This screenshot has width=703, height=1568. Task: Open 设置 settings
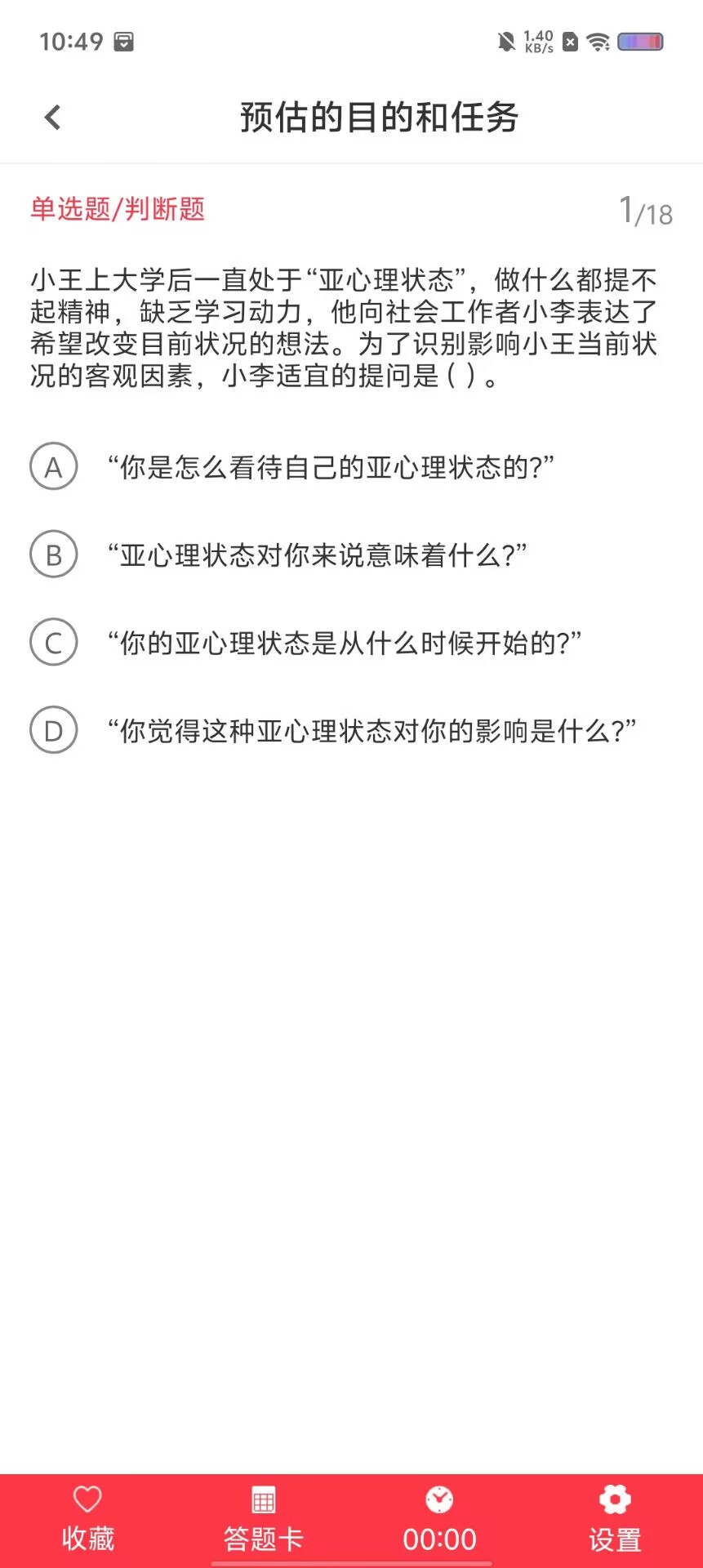(x=615, y=1519)
